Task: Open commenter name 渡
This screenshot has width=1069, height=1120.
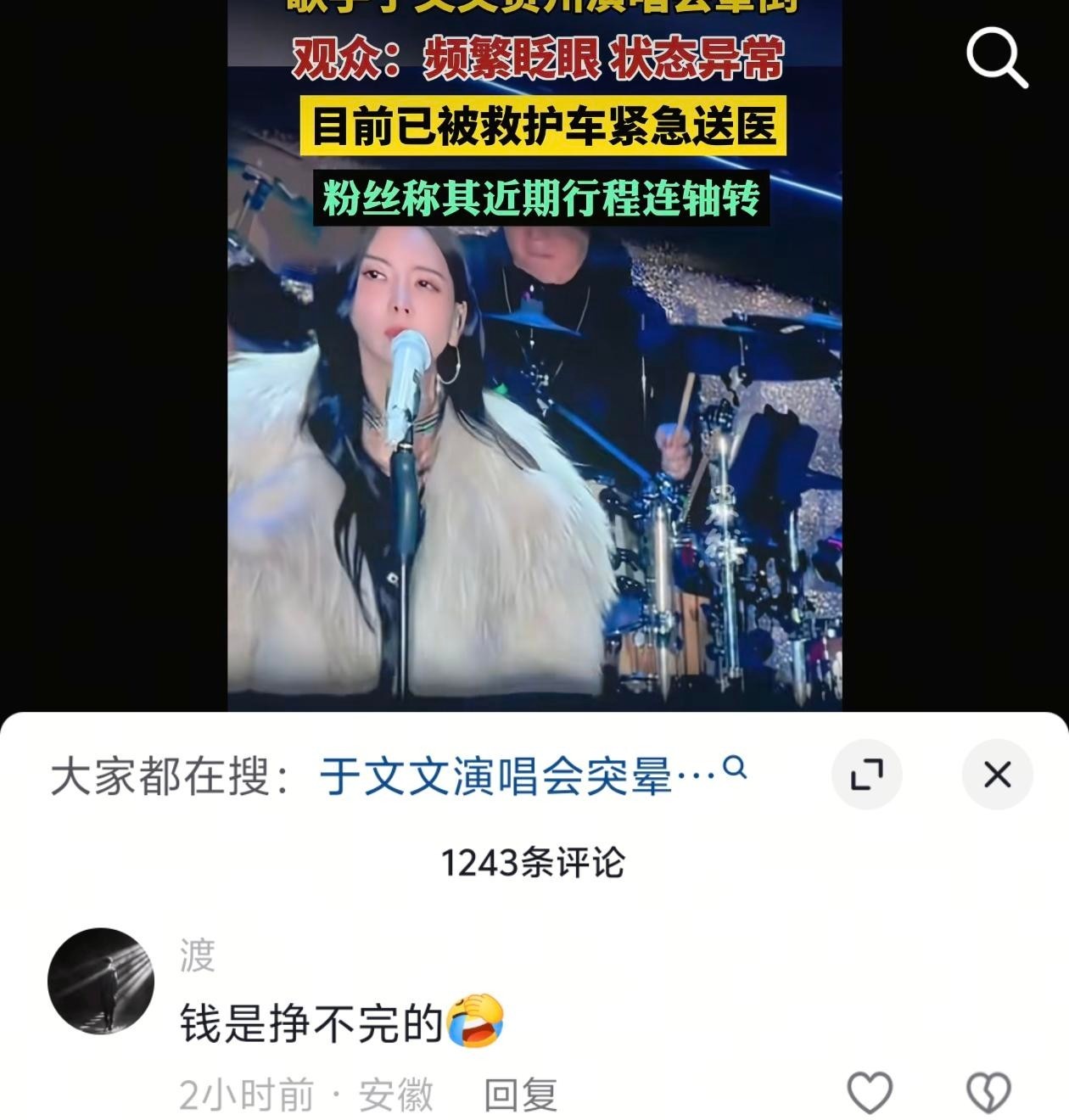Action: click(198, 955)
